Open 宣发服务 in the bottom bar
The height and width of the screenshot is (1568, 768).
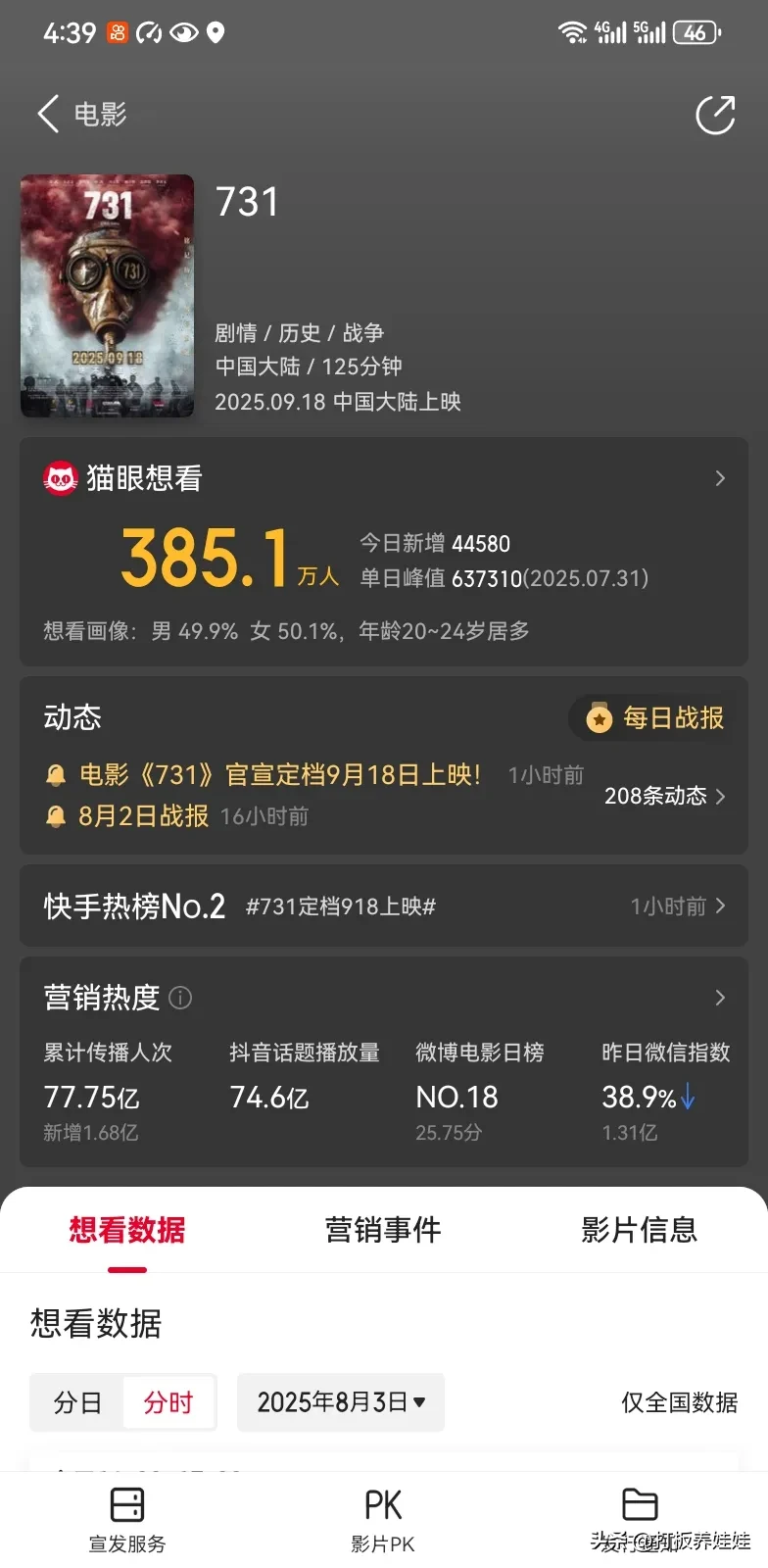pyautogui.click(x=127, y=1519)
